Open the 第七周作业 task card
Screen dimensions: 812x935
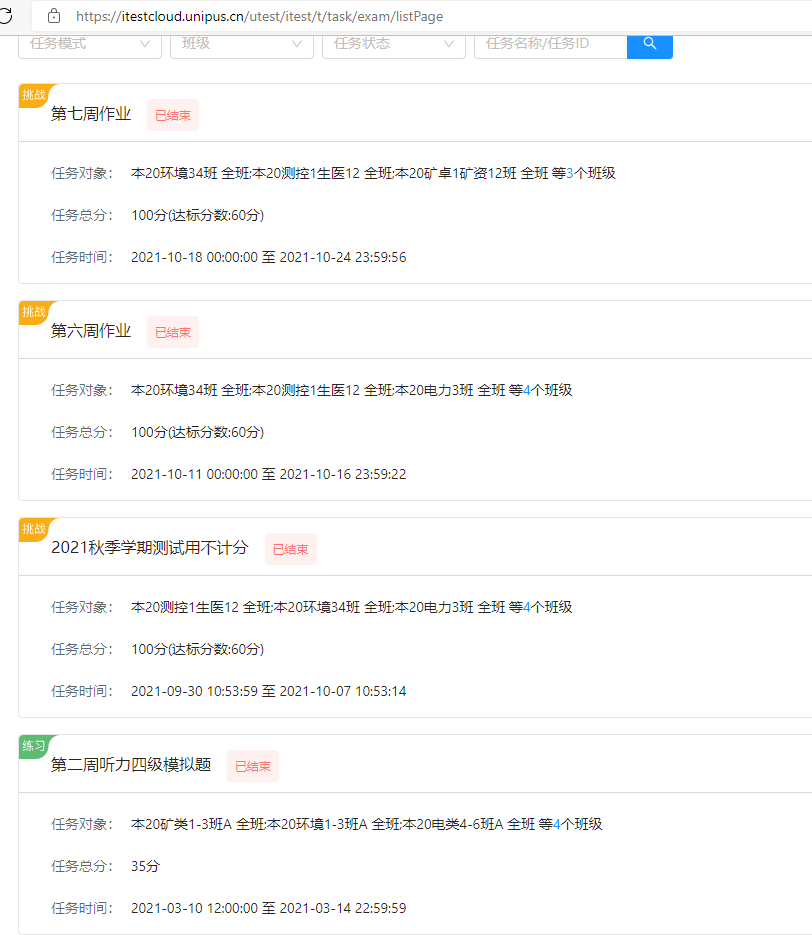click(91, 114)
